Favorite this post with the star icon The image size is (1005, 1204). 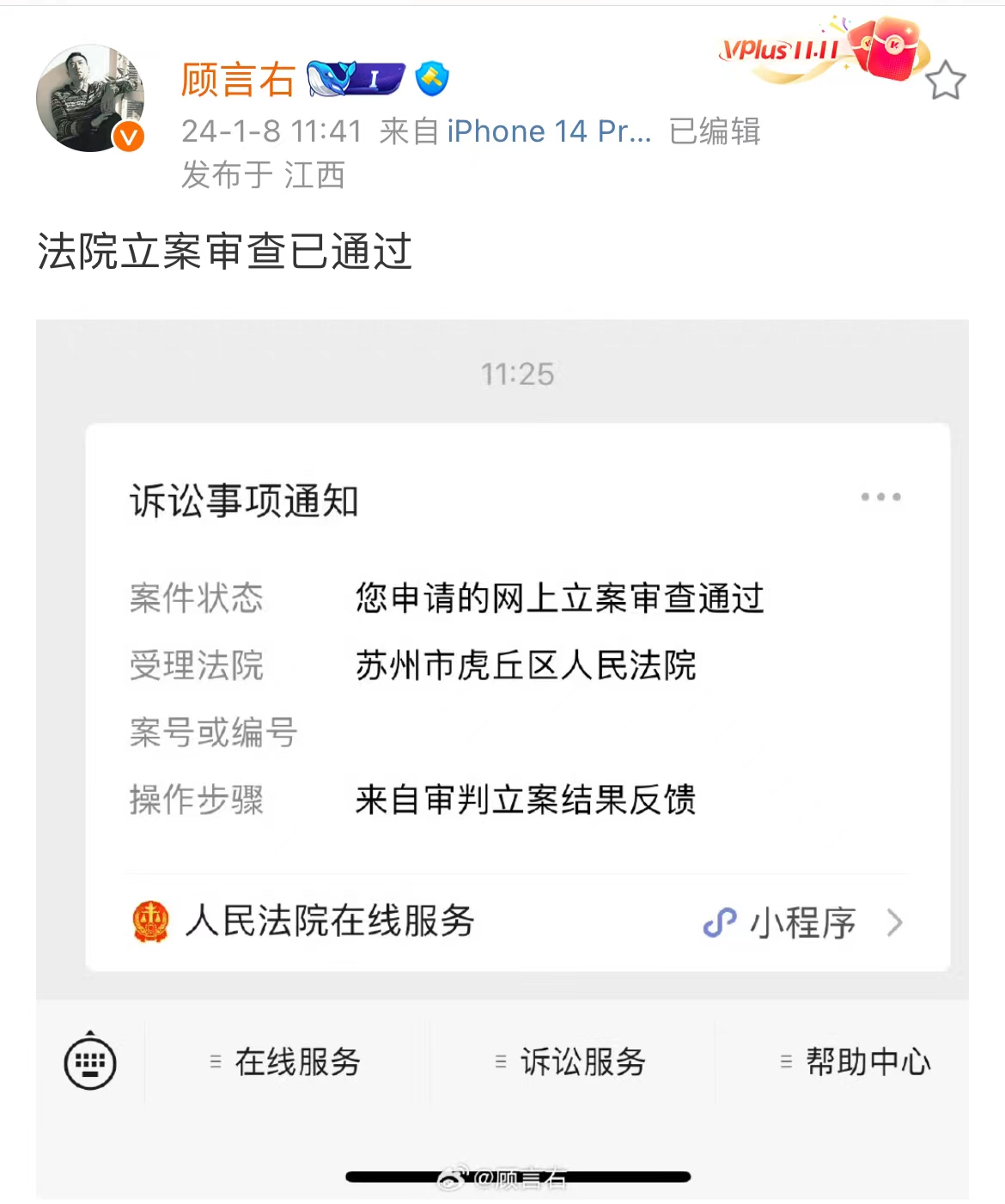pos(945,81)
